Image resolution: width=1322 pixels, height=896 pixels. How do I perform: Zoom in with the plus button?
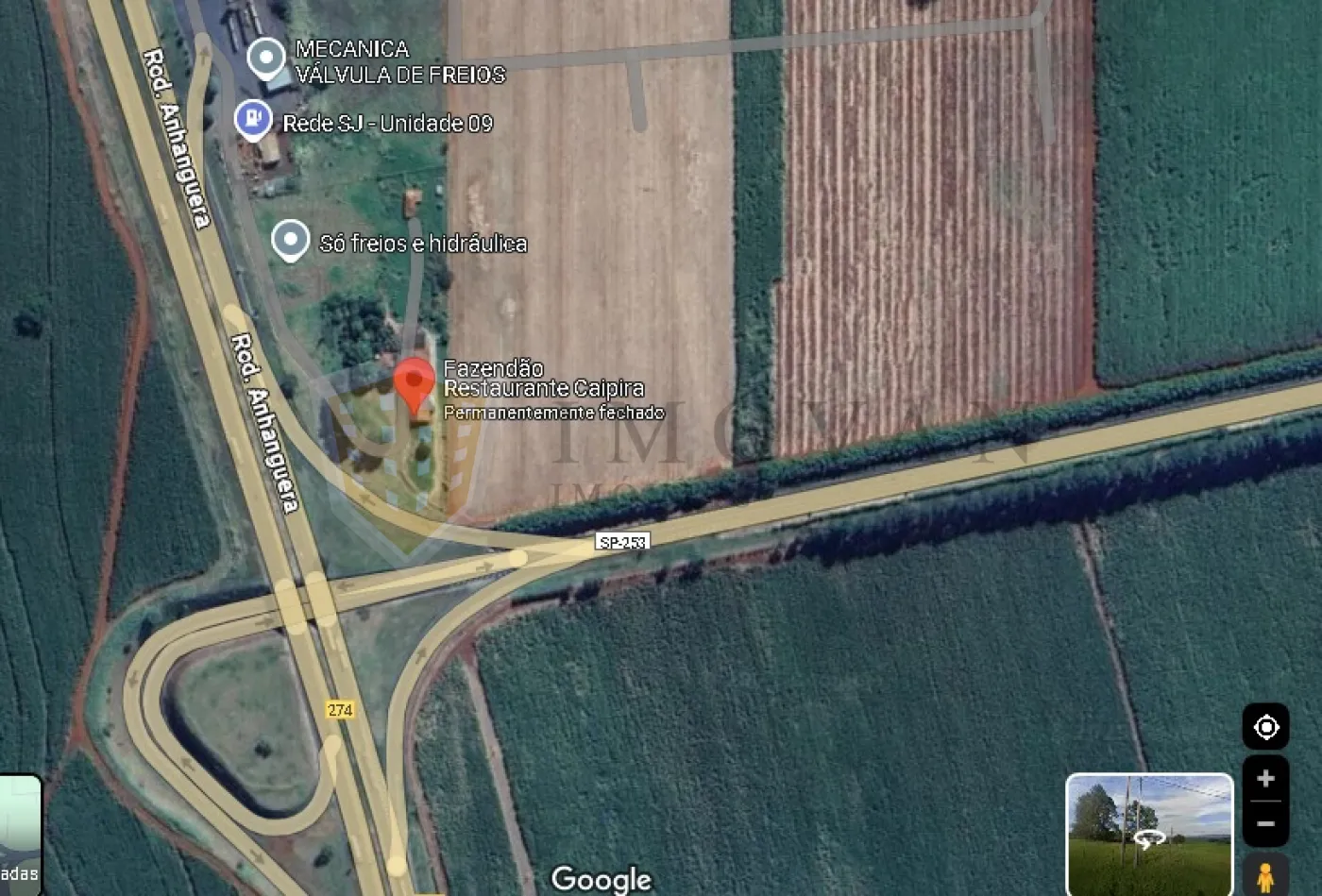pyautogui.click(x=1265, y=779)
